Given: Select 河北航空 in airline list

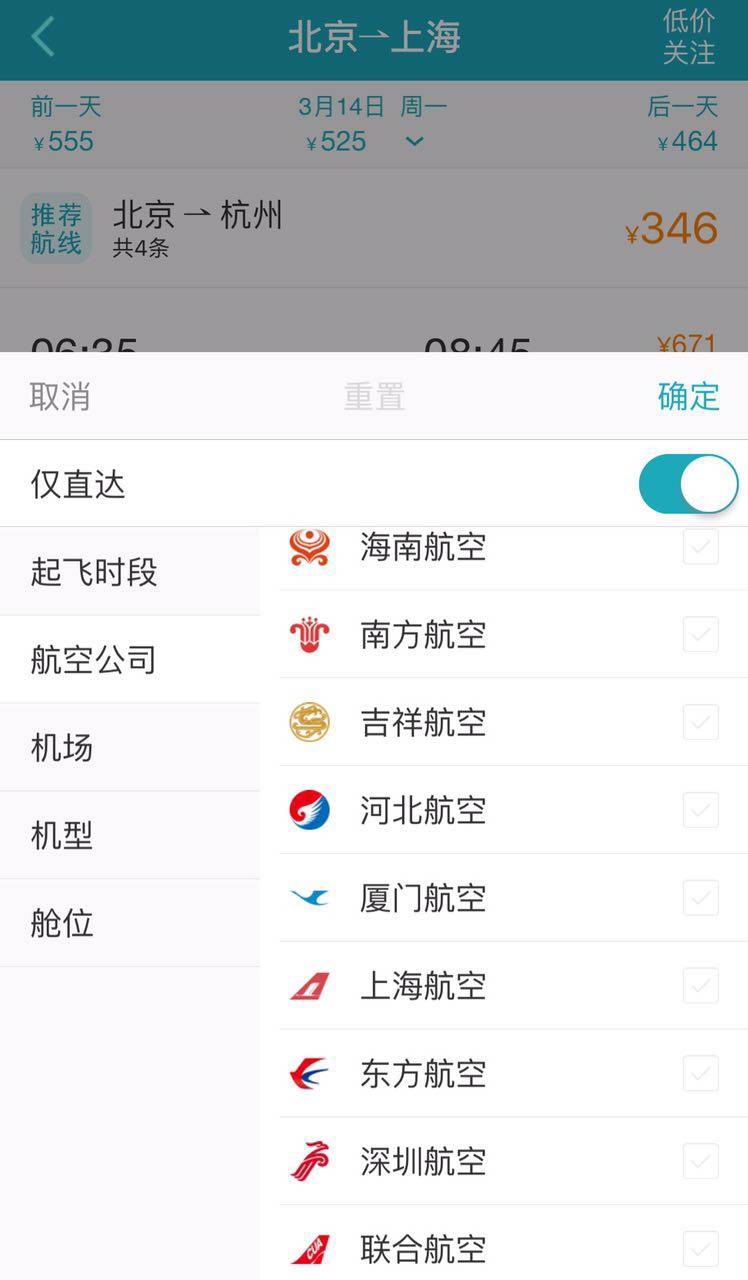Looking at the screenshot, I should click(700, 810).
